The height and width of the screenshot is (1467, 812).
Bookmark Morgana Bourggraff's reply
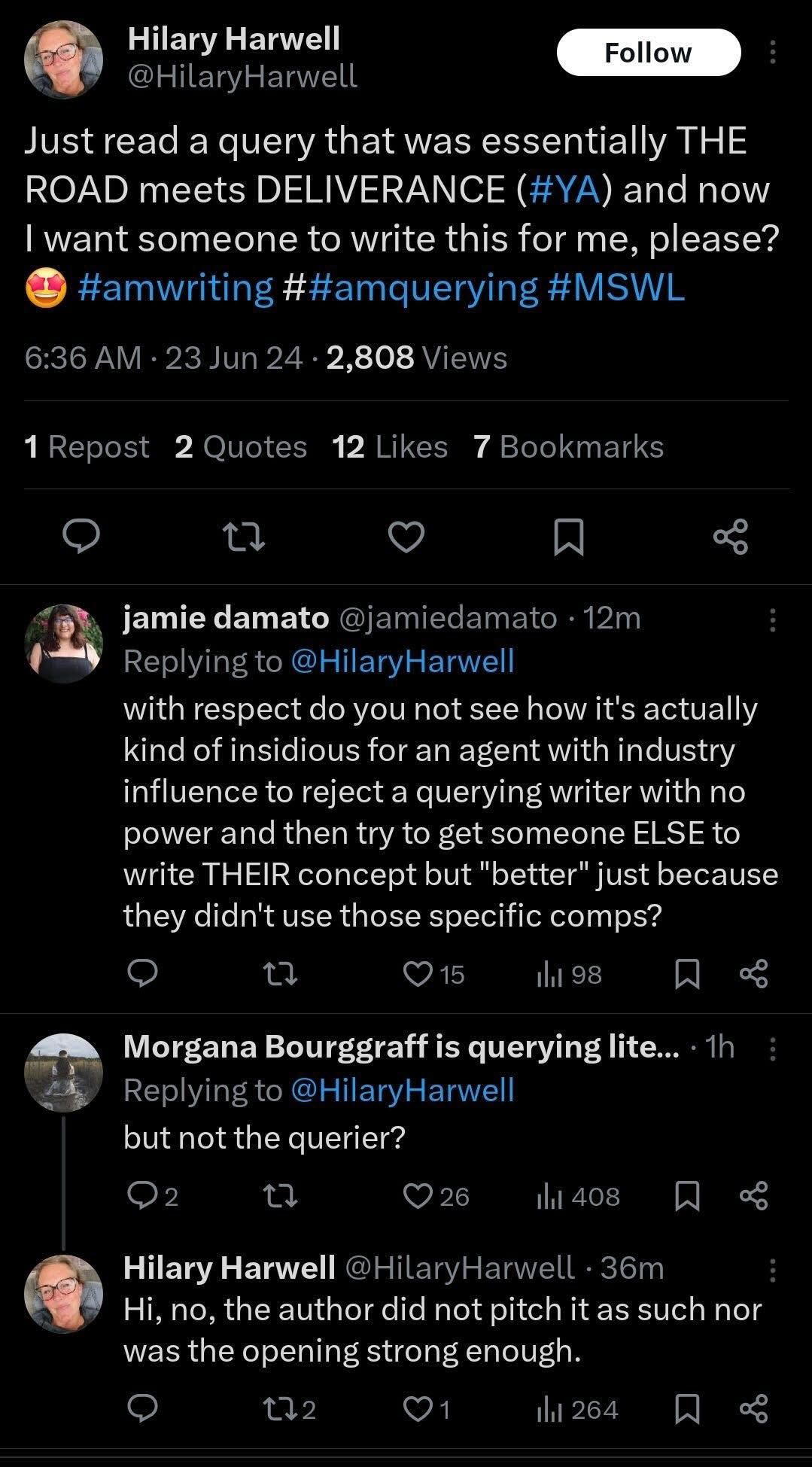click(x=686, y=1196)
